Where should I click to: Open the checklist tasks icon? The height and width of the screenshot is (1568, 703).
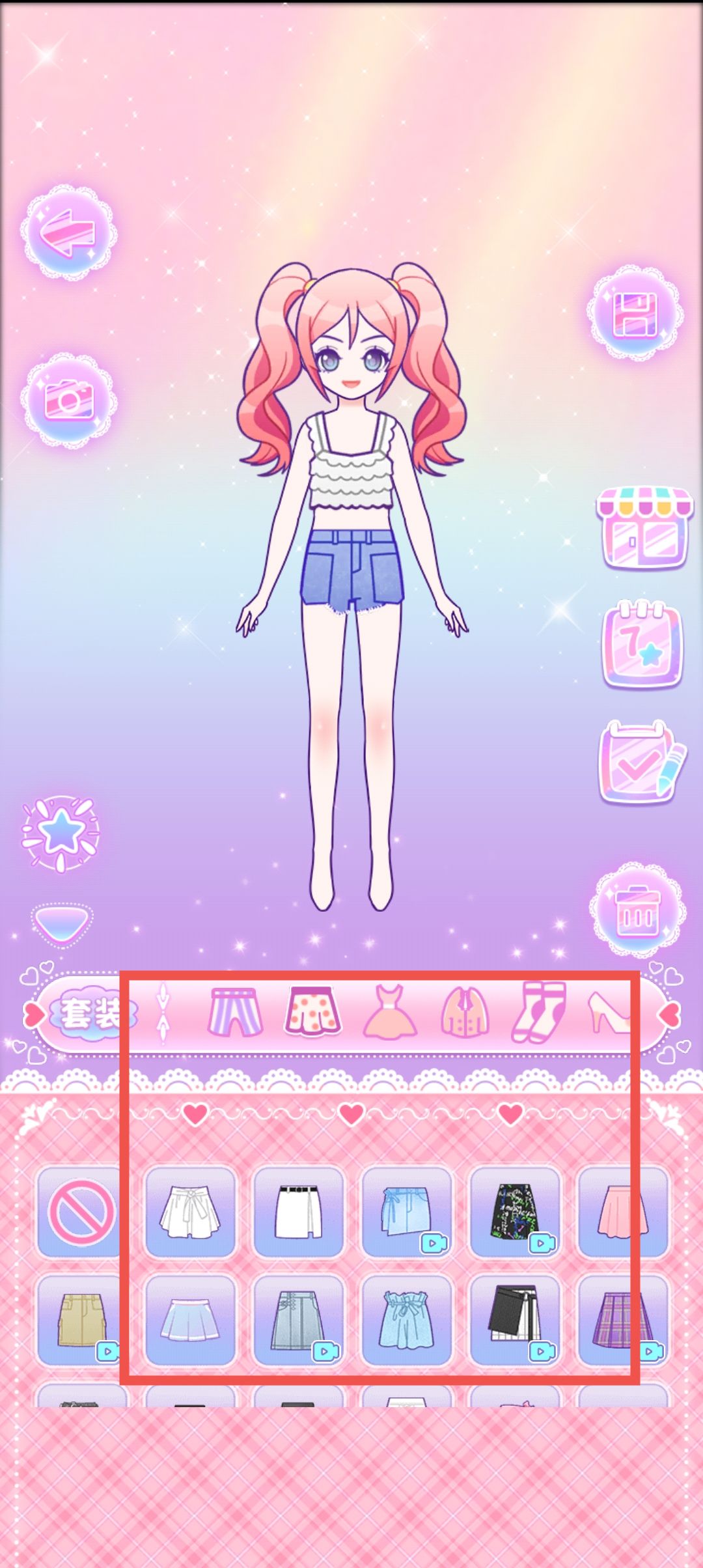click(x=641, y=762)
